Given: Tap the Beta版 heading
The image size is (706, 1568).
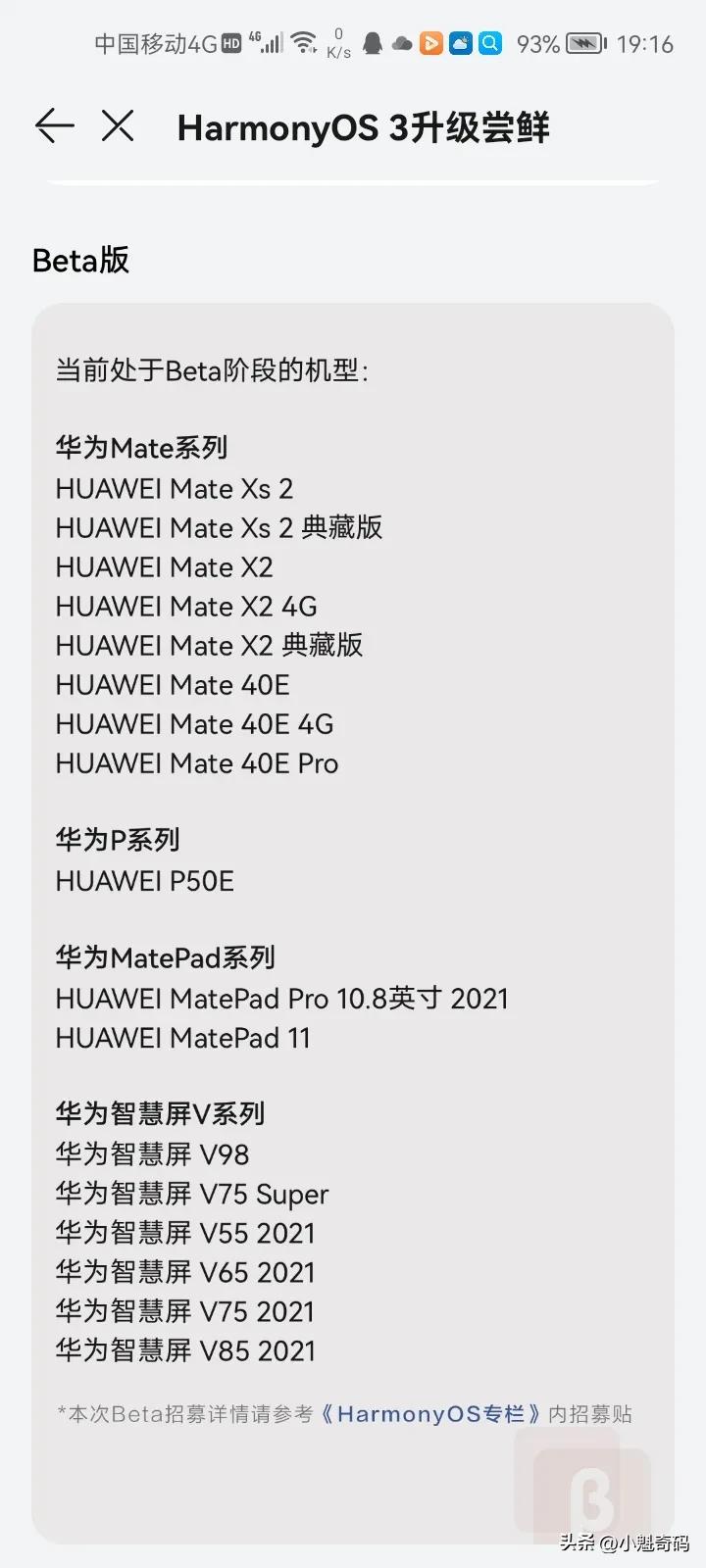Looking at the screenshot, I should point(80,260).
